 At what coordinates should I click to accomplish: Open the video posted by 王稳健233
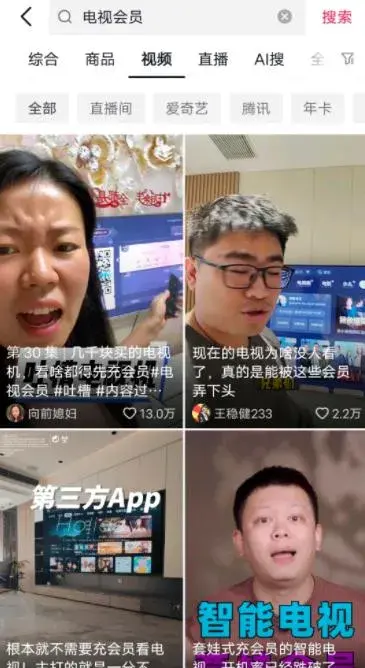tap(275, 281)
